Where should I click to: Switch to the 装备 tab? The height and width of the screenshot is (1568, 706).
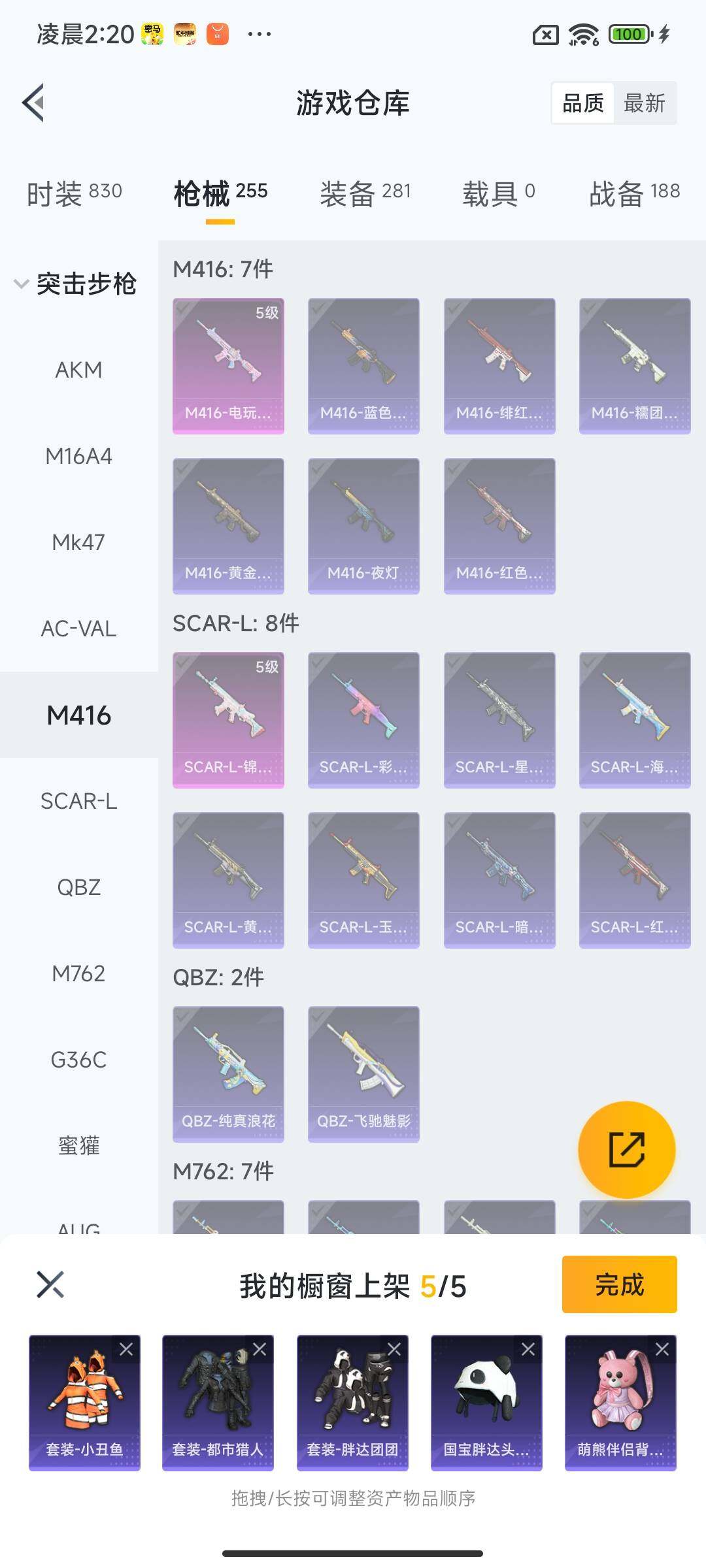point(365,193)
